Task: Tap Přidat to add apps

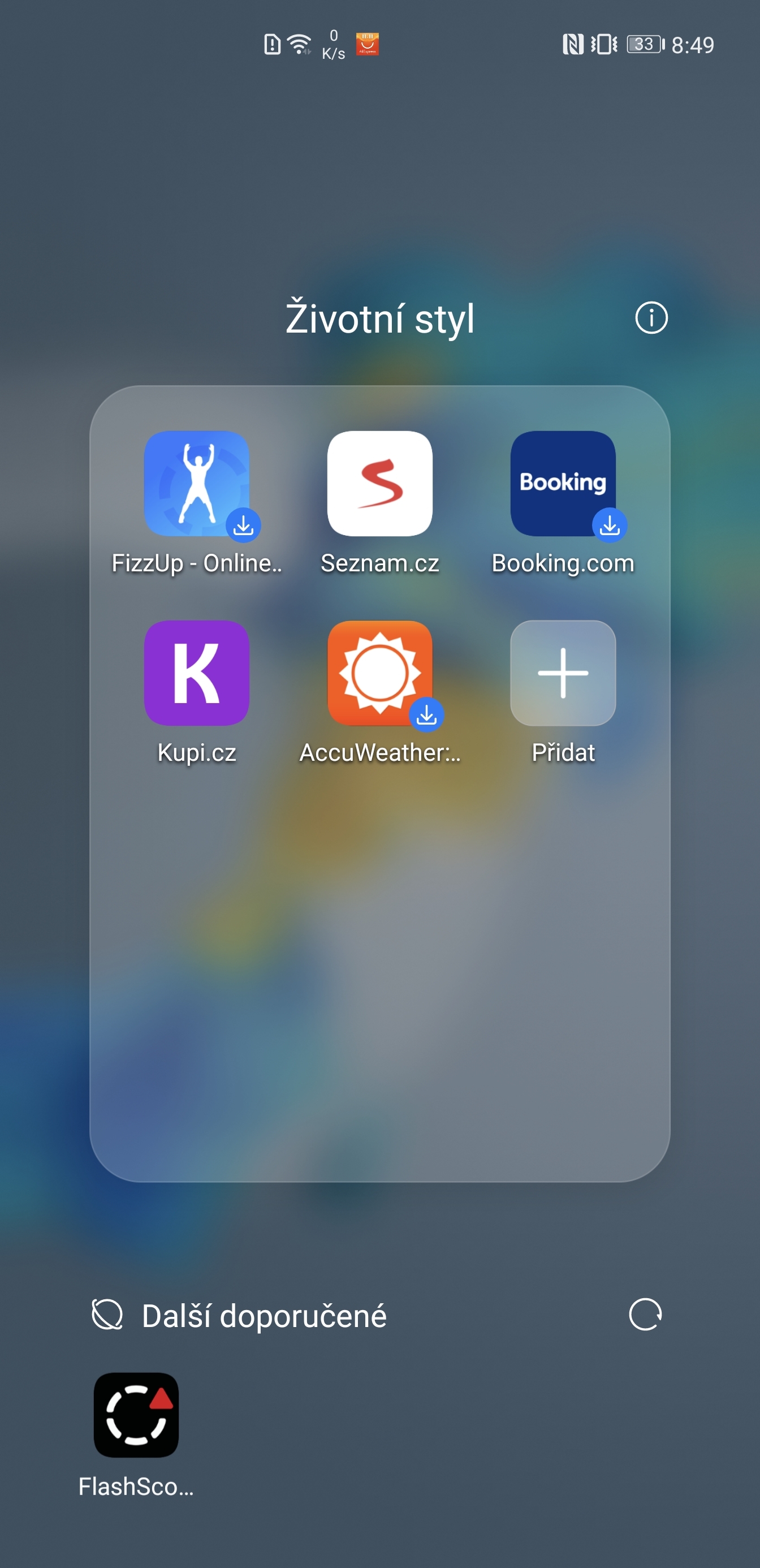Action: 563,673
